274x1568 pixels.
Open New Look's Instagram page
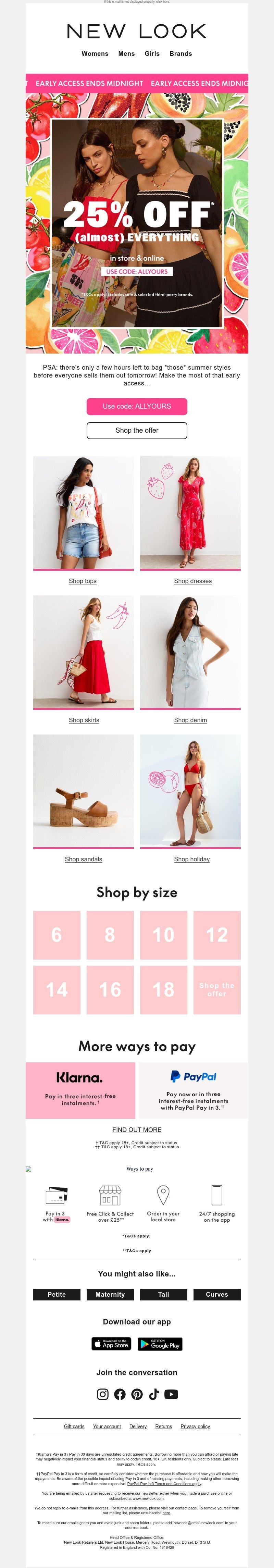click(103, 1394)
